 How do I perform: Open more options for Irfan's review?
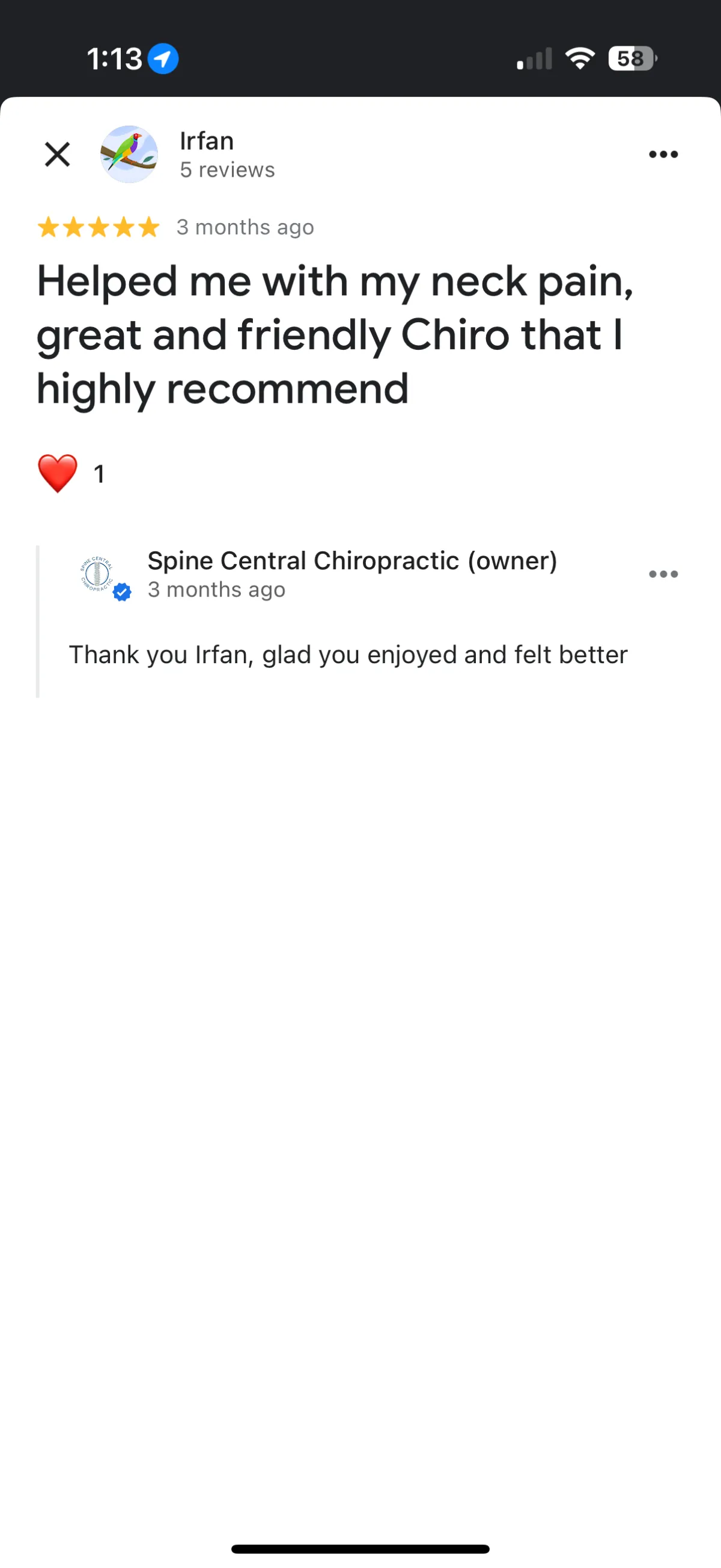tap(663, 154)
